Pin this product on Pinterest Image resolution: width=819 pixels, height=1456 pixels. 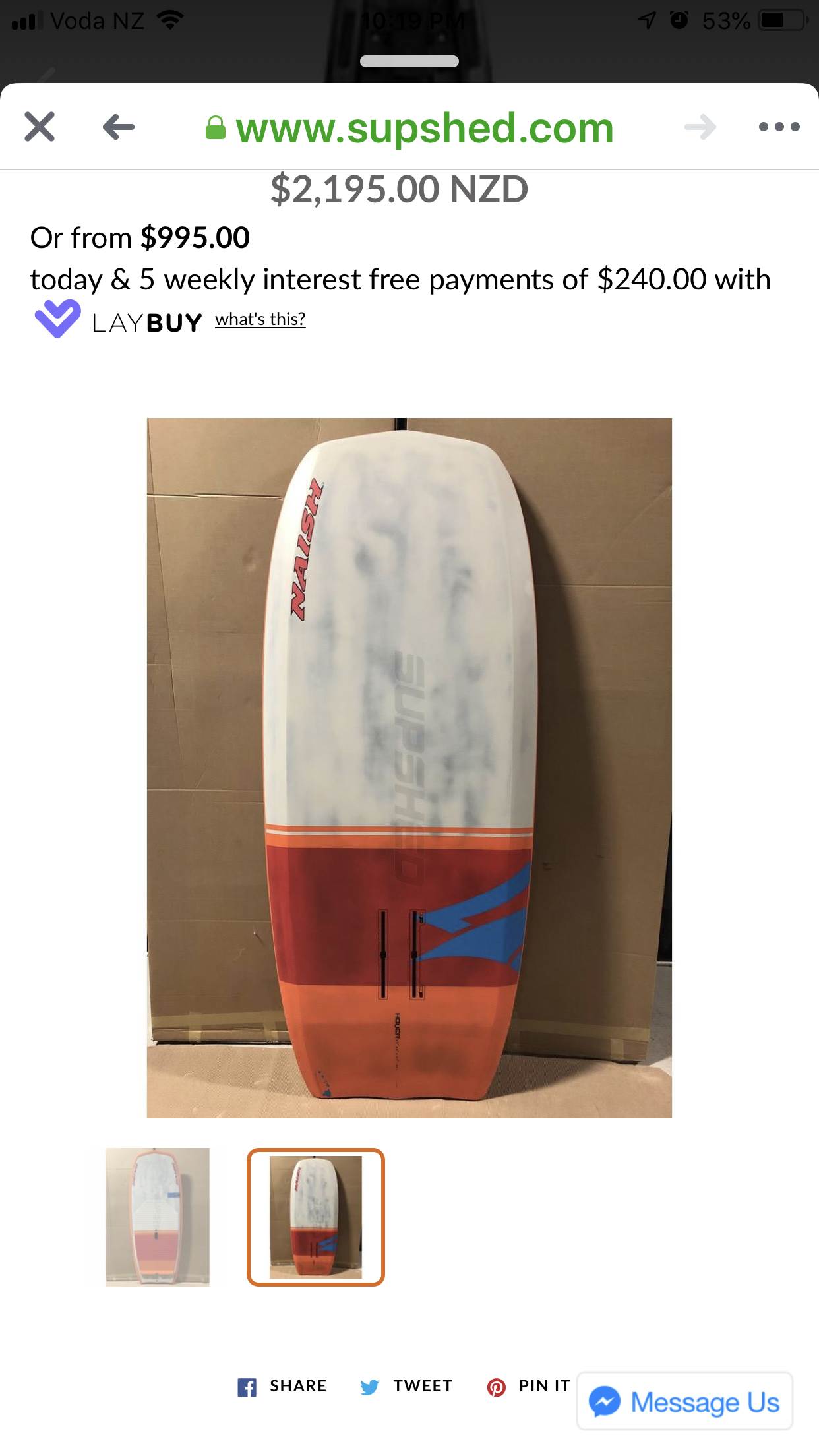pos(529,1386)
